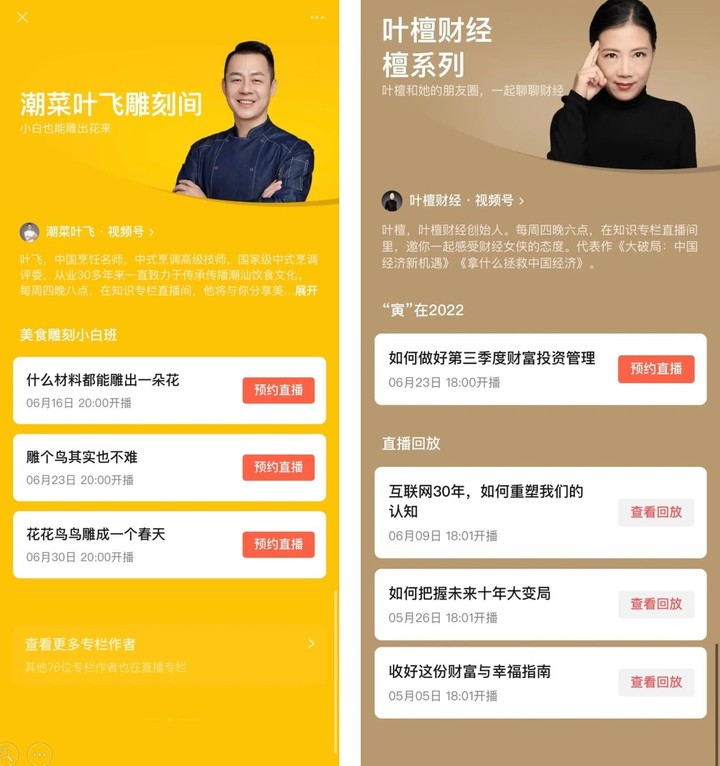
Task: Watch replay of 如何把握未来十年大变局
Action: pos(655,604)
